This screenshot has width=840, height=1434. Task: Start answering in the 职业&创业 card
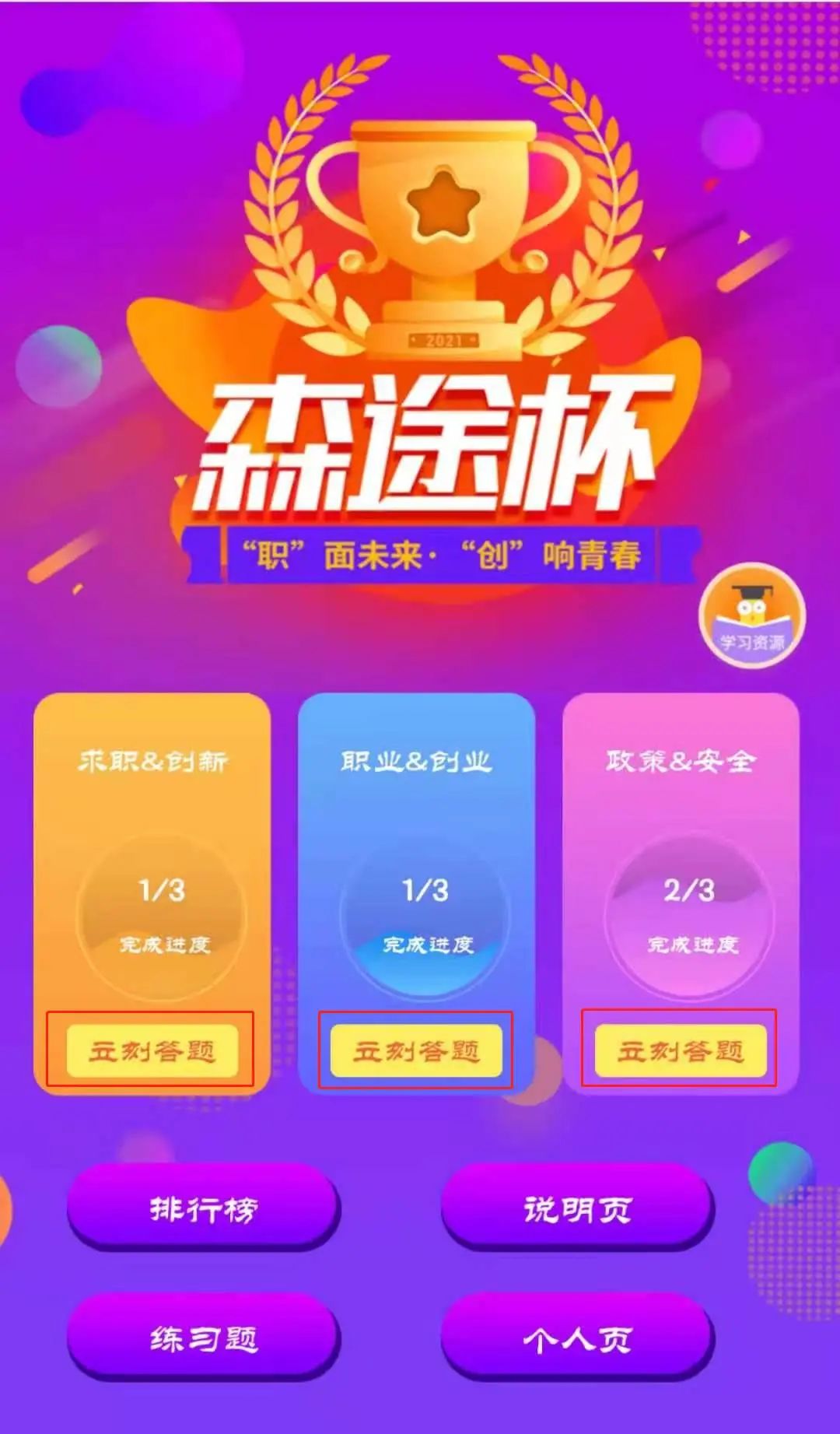coord(416,1051)
